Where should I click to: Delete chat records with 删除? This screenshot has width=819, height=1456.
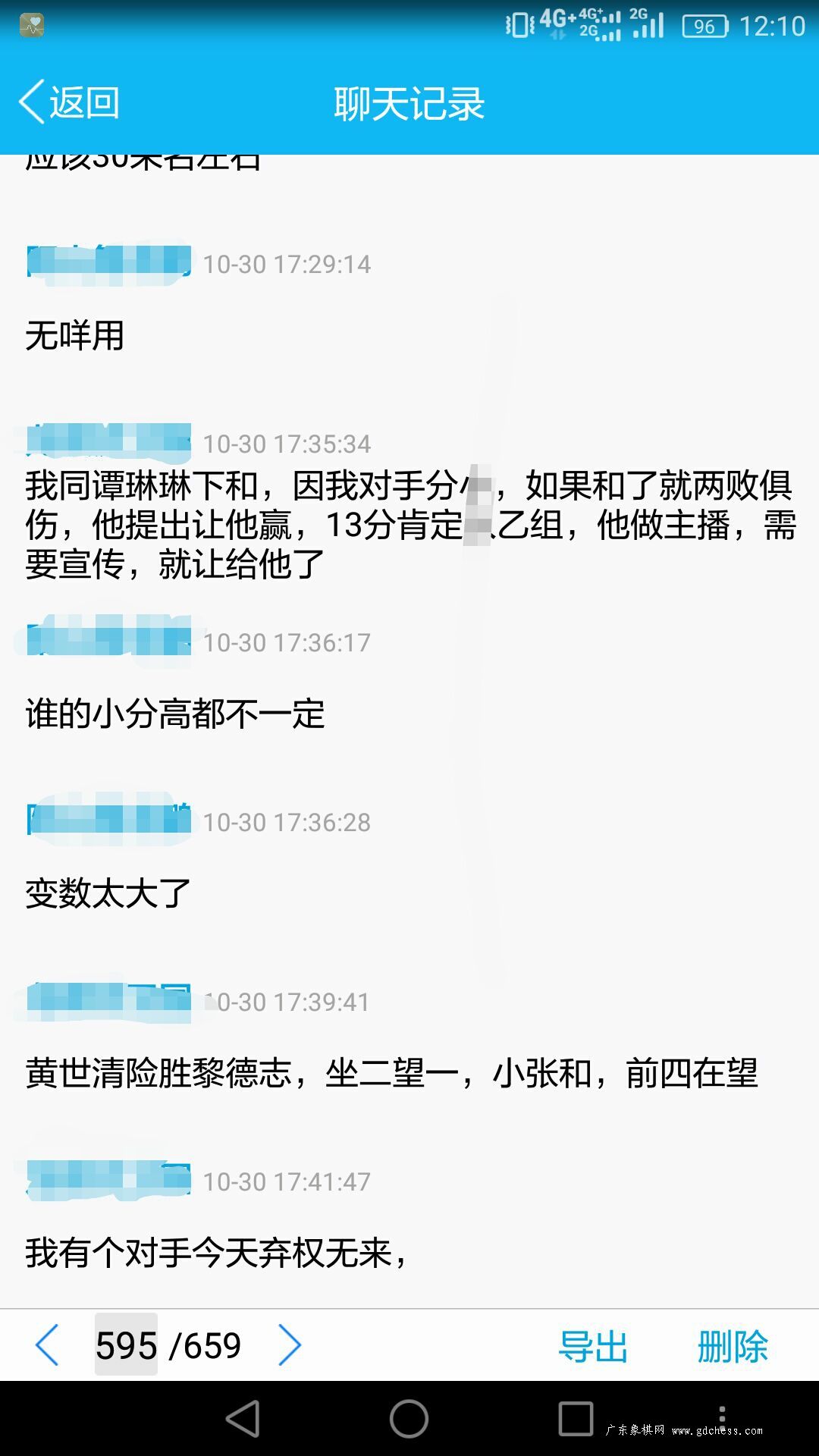coord(733,1347)
